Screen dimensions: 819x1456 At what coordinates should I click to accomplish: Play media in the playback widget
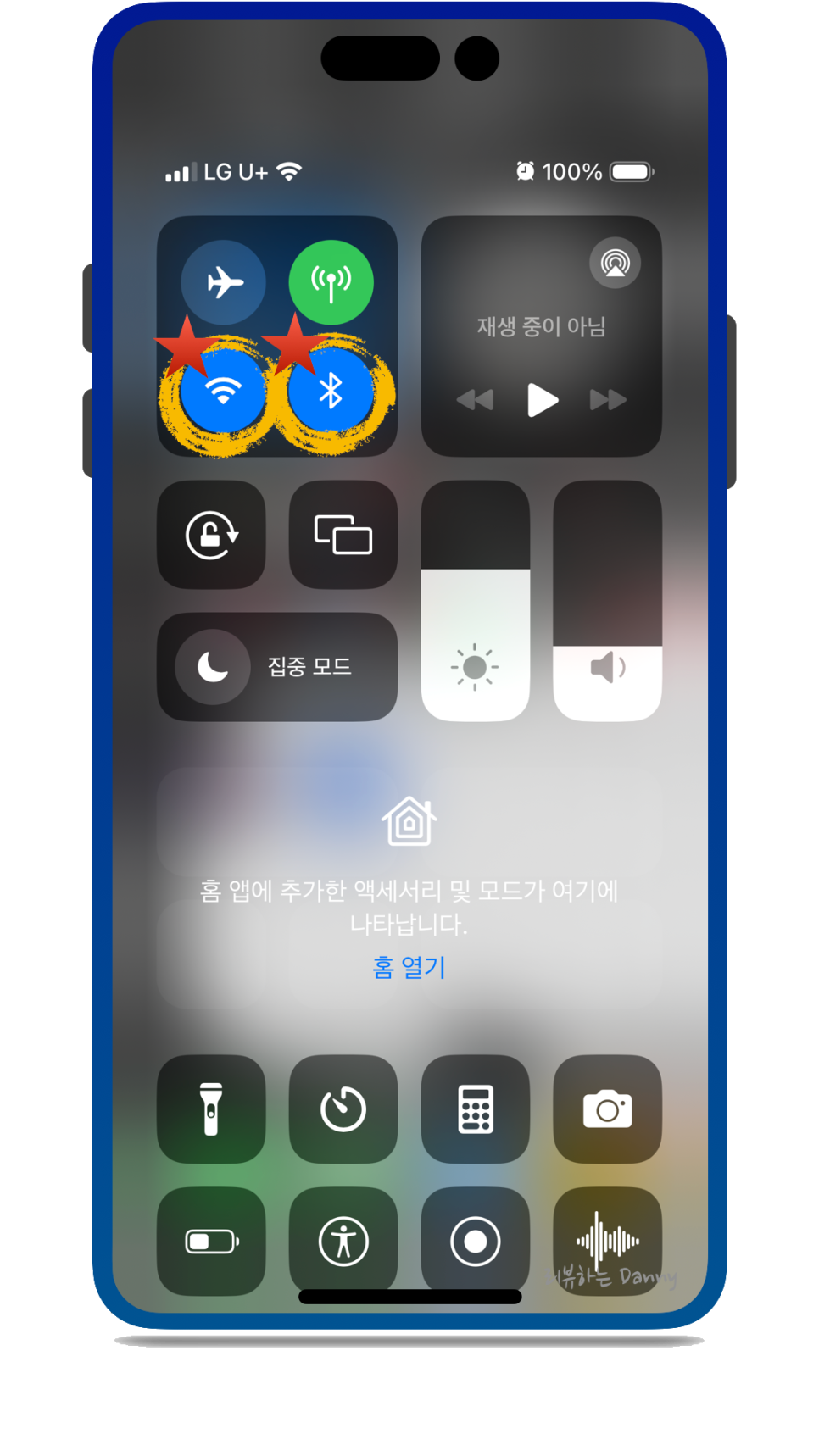543,400
